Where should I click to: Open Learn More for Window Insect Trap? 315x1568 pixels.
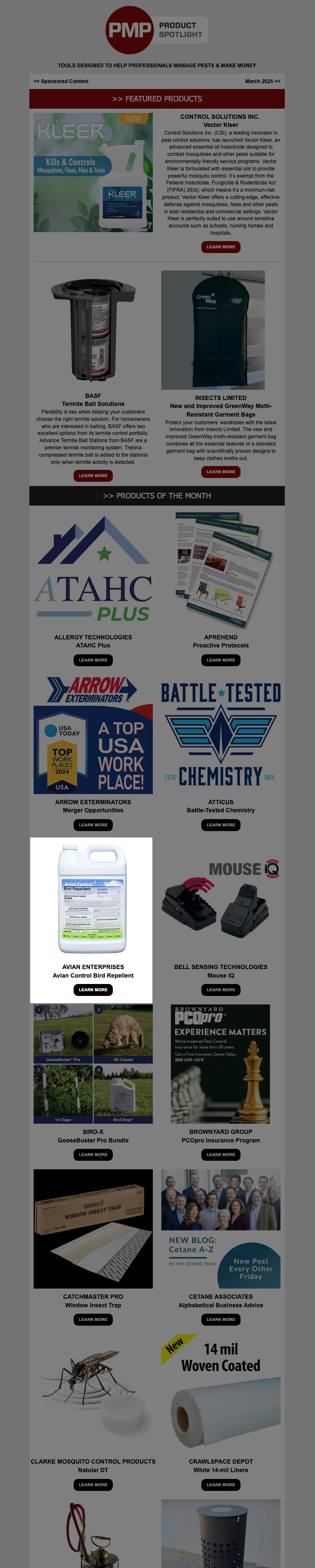click(x=93, y=1320)
